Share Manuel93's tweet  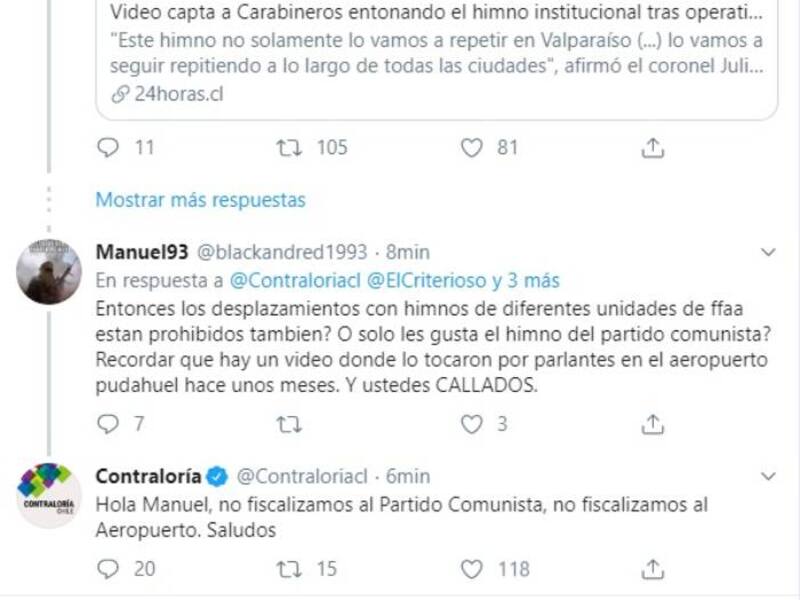[652, 424]
